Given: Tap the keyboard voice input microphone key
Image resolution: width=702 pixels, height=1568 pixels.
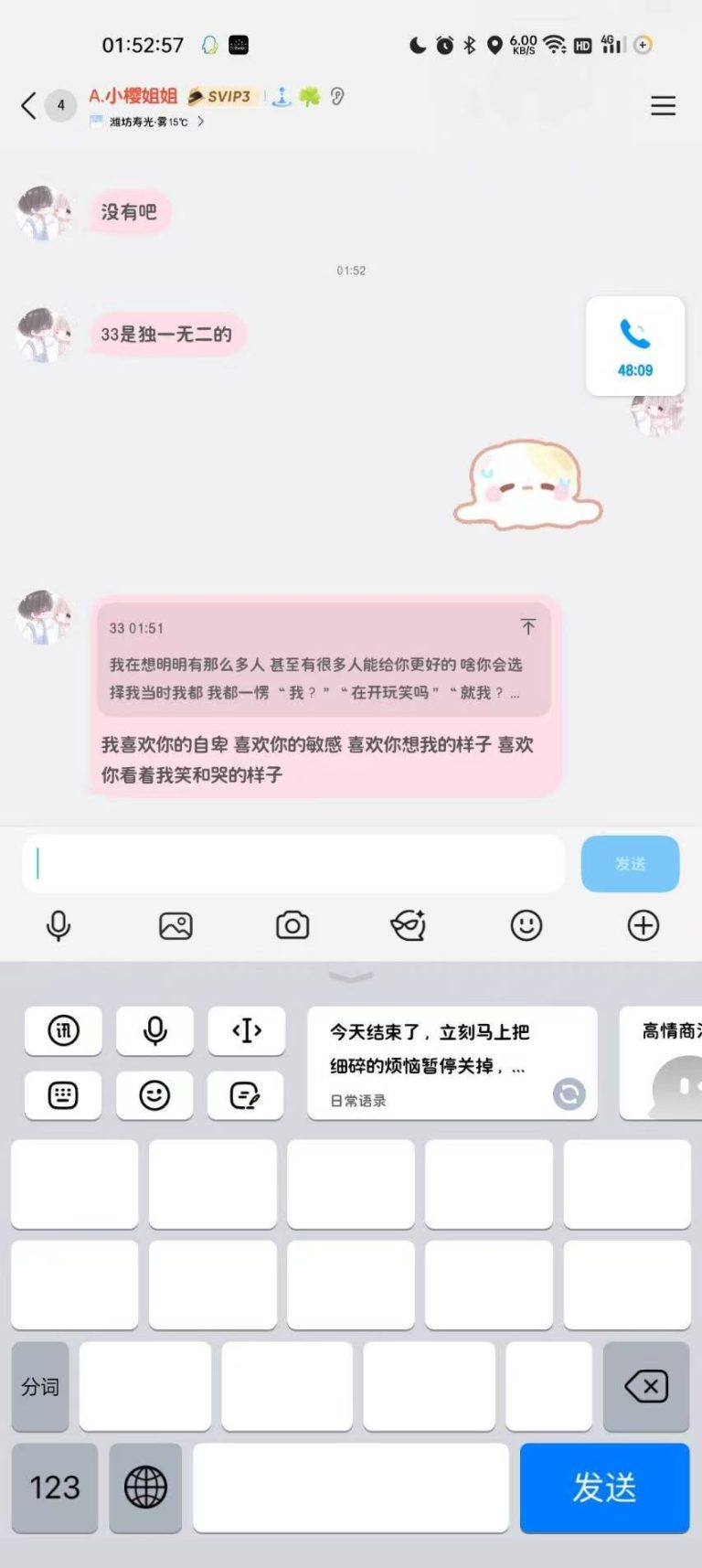Looking at the screenshot, I should (154, 1031).
